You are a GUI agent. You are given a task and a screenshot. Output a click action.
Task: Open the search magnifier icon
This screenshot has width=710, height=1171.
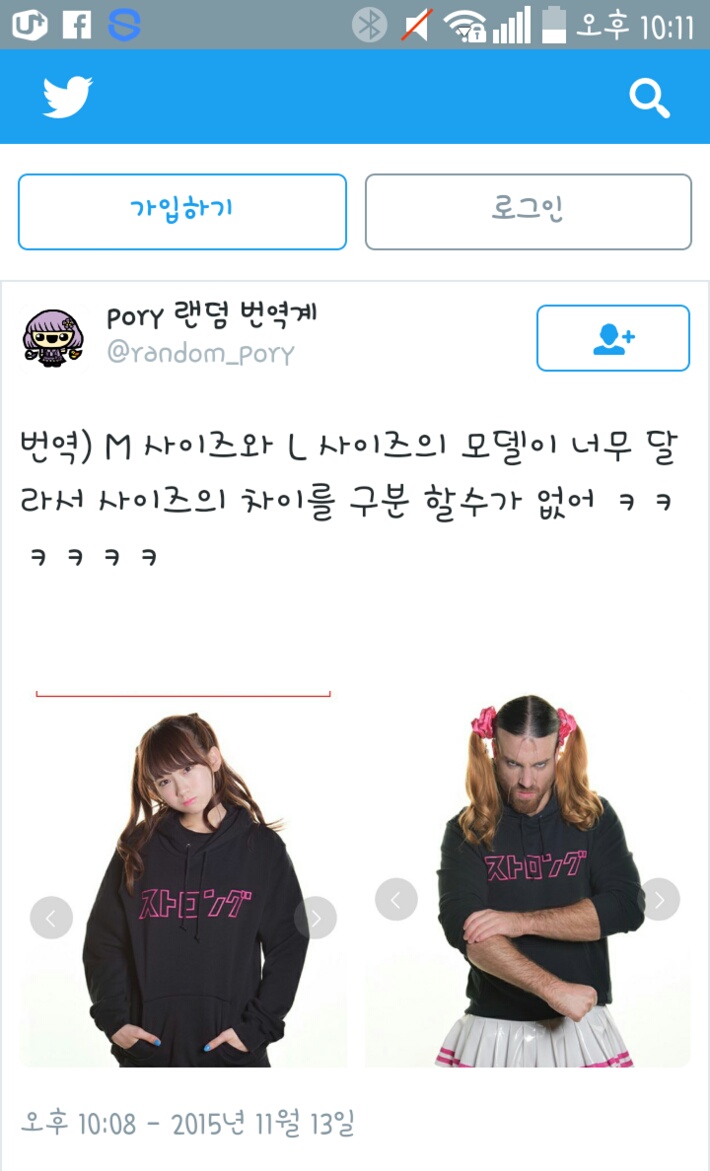point(649,98)
